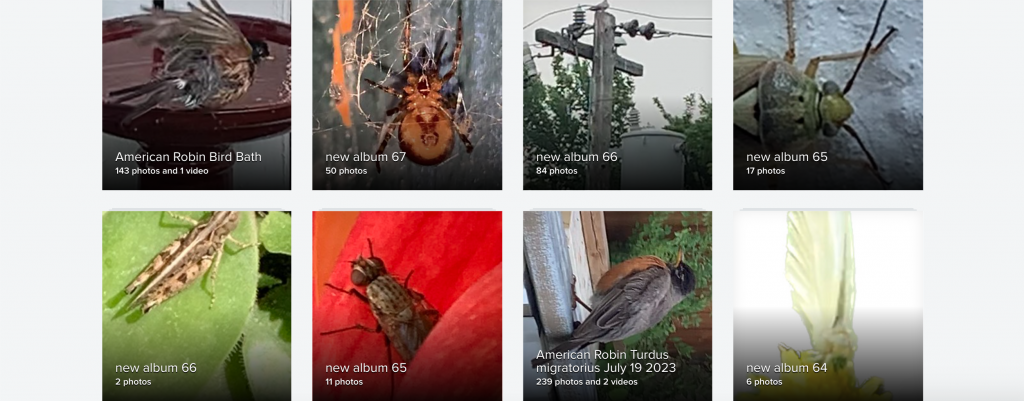Open new album 66 with 84 photos
1024x401 pixels.
[x=617, y=94]
